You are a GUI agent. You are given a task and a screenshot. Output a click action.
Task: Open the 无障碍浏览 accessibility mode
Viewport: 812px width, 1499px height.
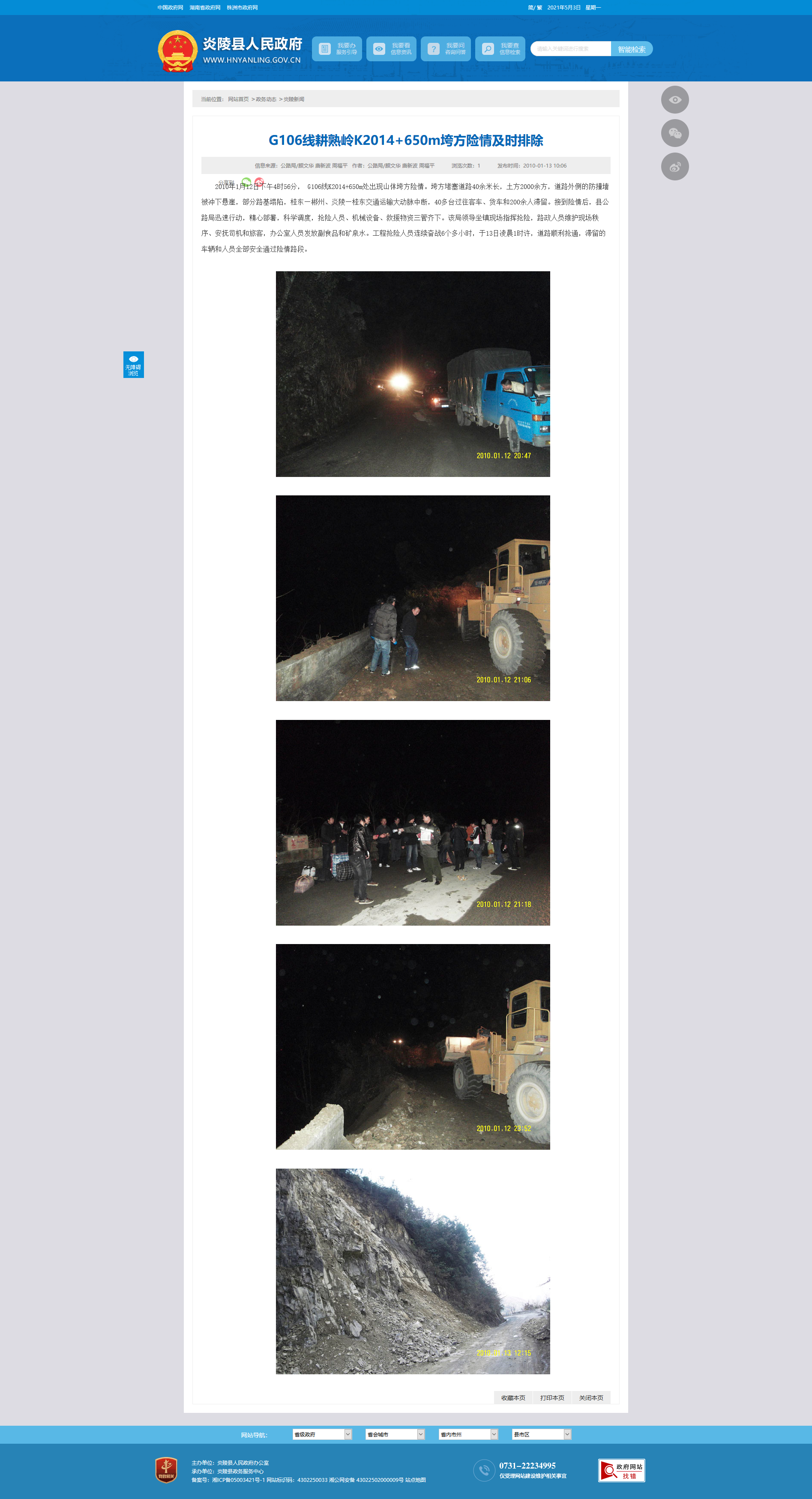click(x=133, y=365)
